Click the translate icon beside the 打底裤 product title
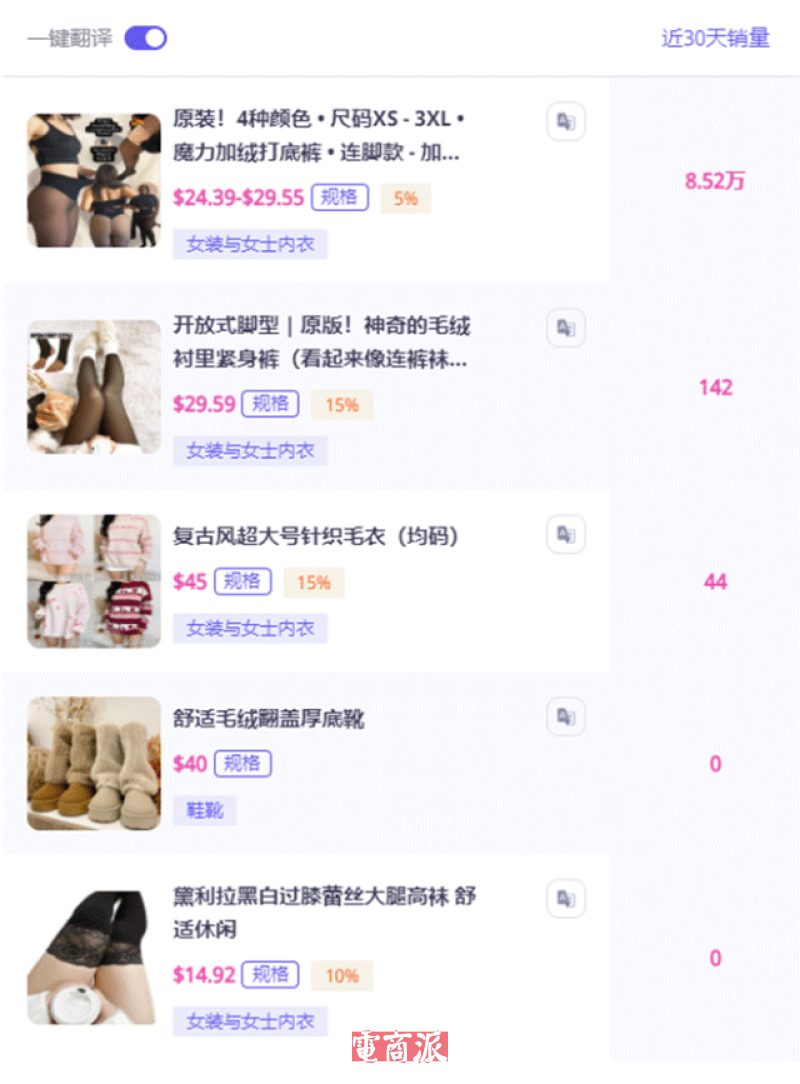 point(566,122)
